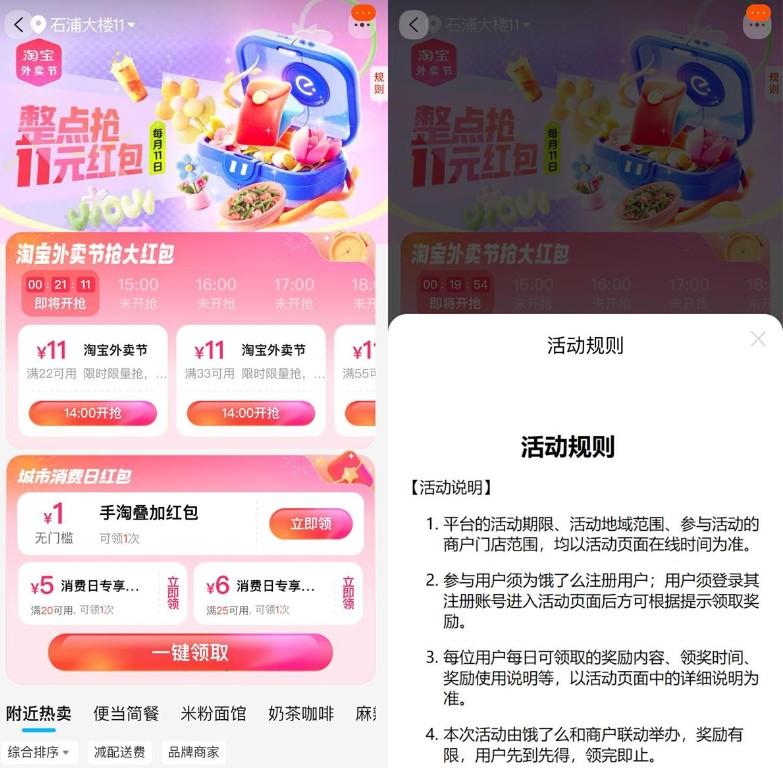The height and width of the screenshot is (768, 783).
Task: Switch to the 便当简餐 tab
Action: (126, 713)
